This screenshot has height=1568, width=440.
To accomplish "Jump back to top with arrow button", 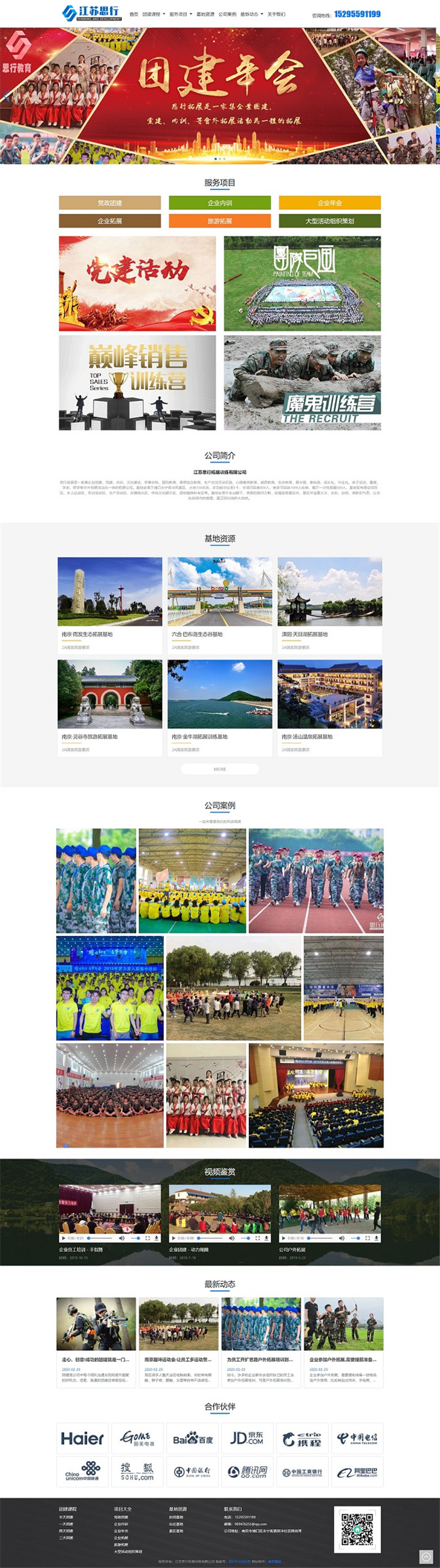I will (x=426, y=1557).
